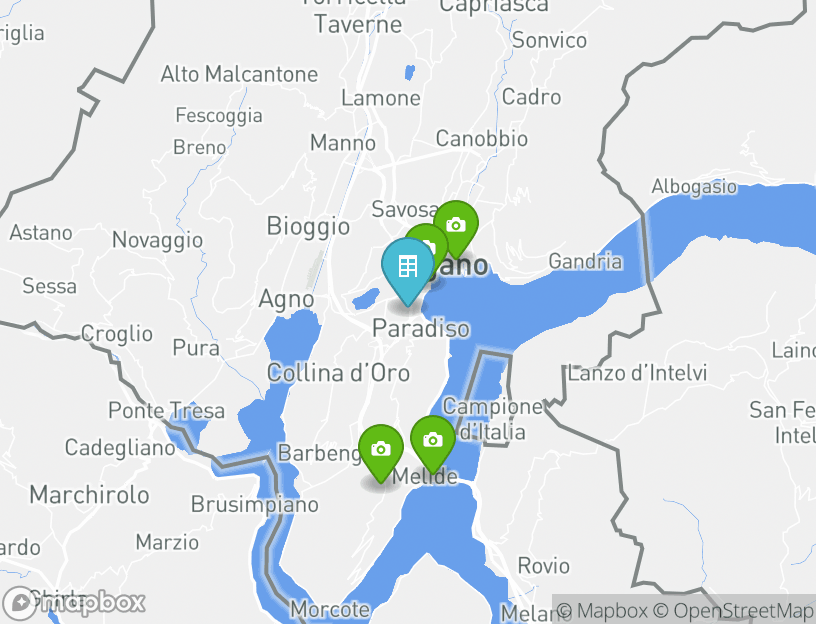Open the green camera pin next to Barbengo
Image resolution: width=816 pixels, height=624 pixels.
click(380, 449)
